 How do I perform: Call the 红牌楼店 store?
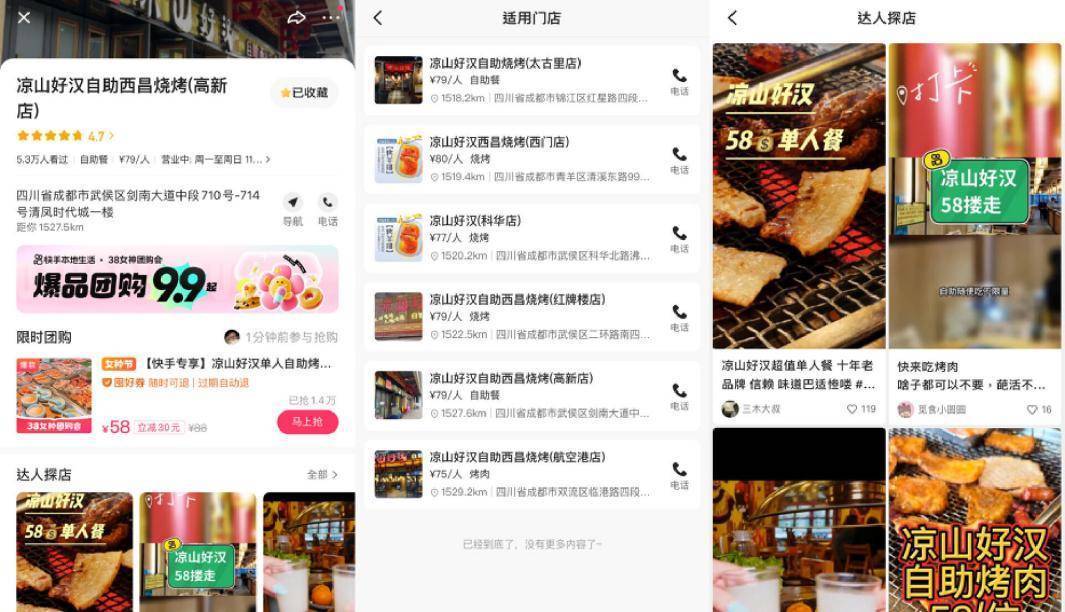(x=680, y=317)
